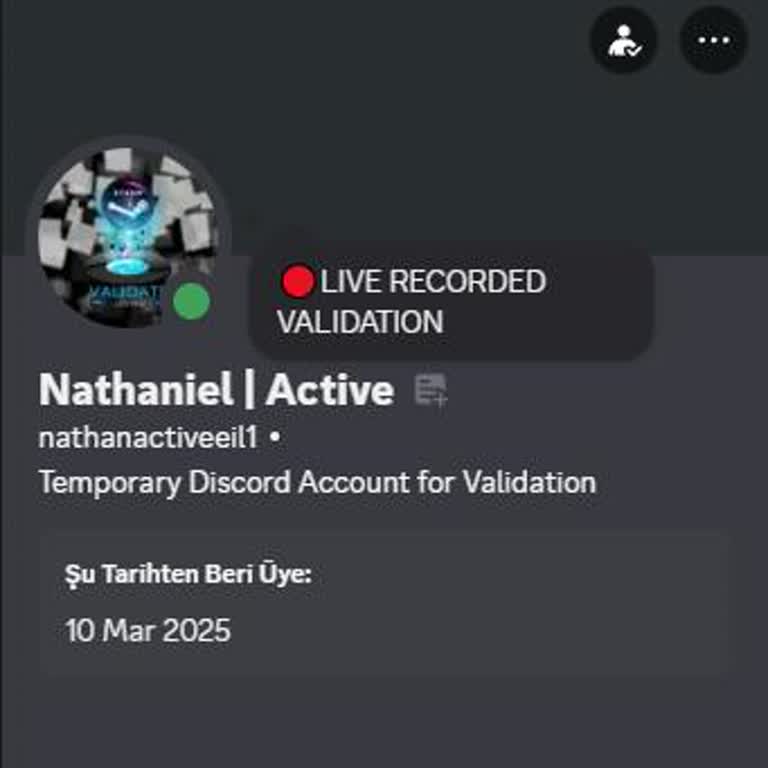
Task: Add a note next to Nathaniel | Active
Action: (x=431, y=391)
